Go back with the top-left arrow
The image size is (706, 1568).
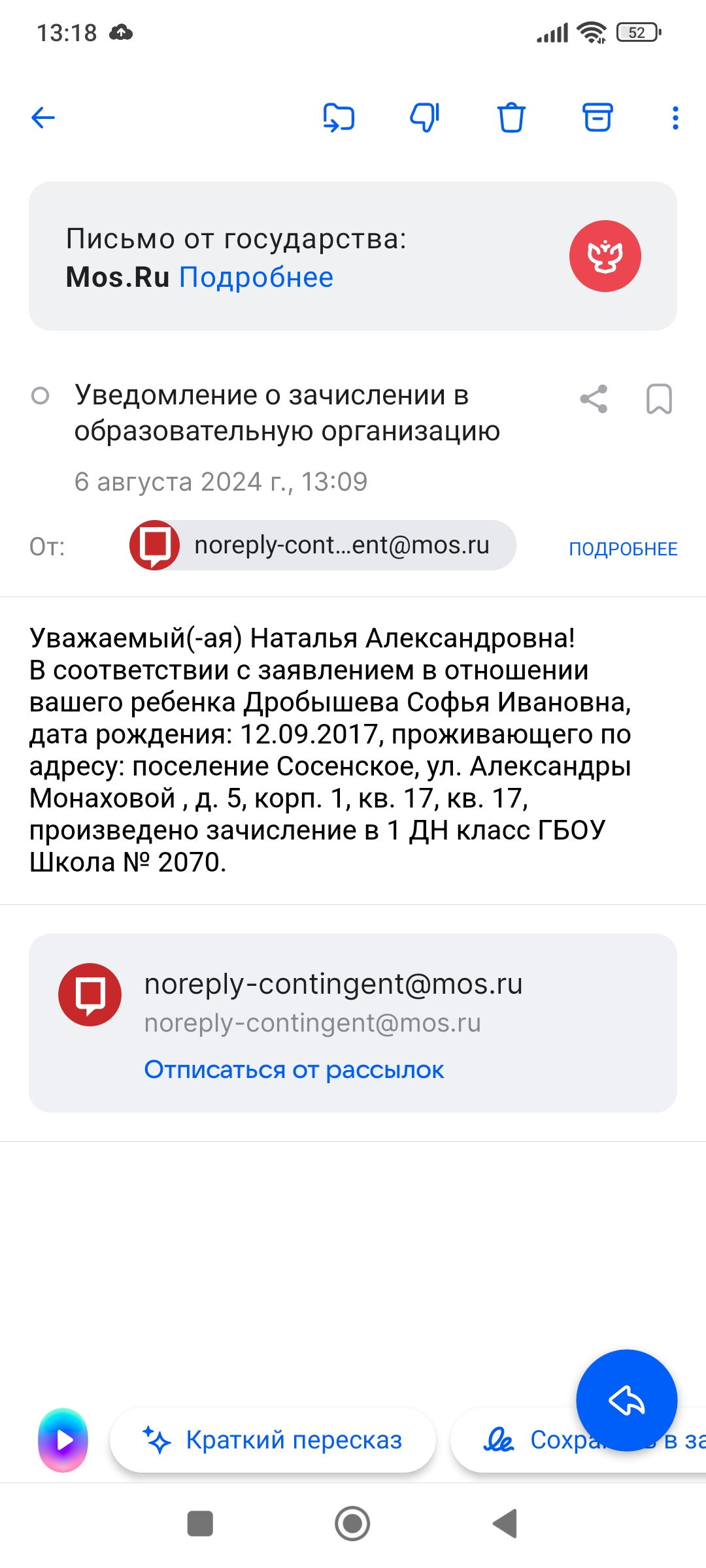tap(43, 118)
